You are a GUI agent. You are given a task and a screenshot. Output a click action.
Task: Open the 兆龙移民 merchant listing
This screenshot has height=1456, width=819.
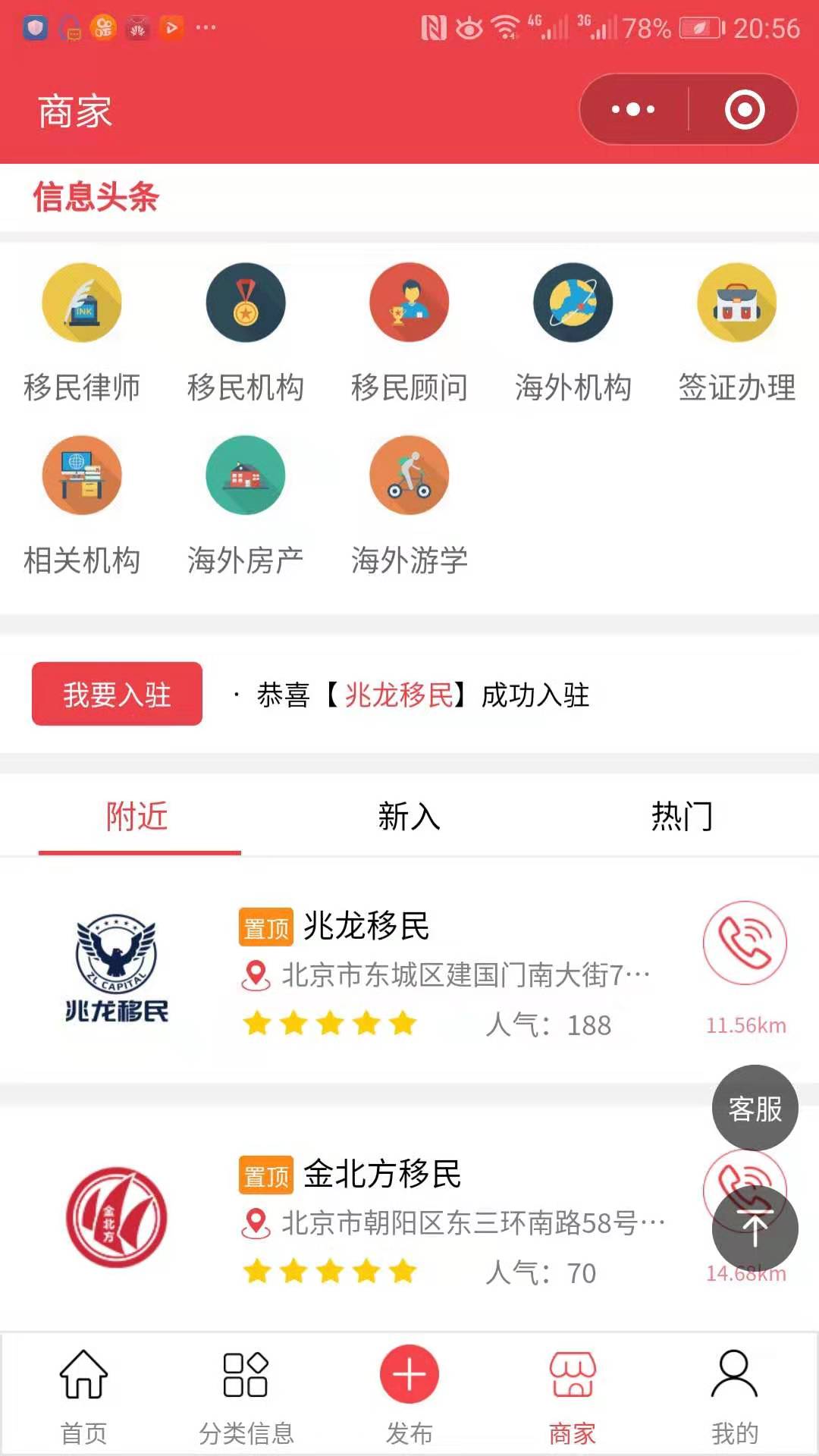point(409,971)
